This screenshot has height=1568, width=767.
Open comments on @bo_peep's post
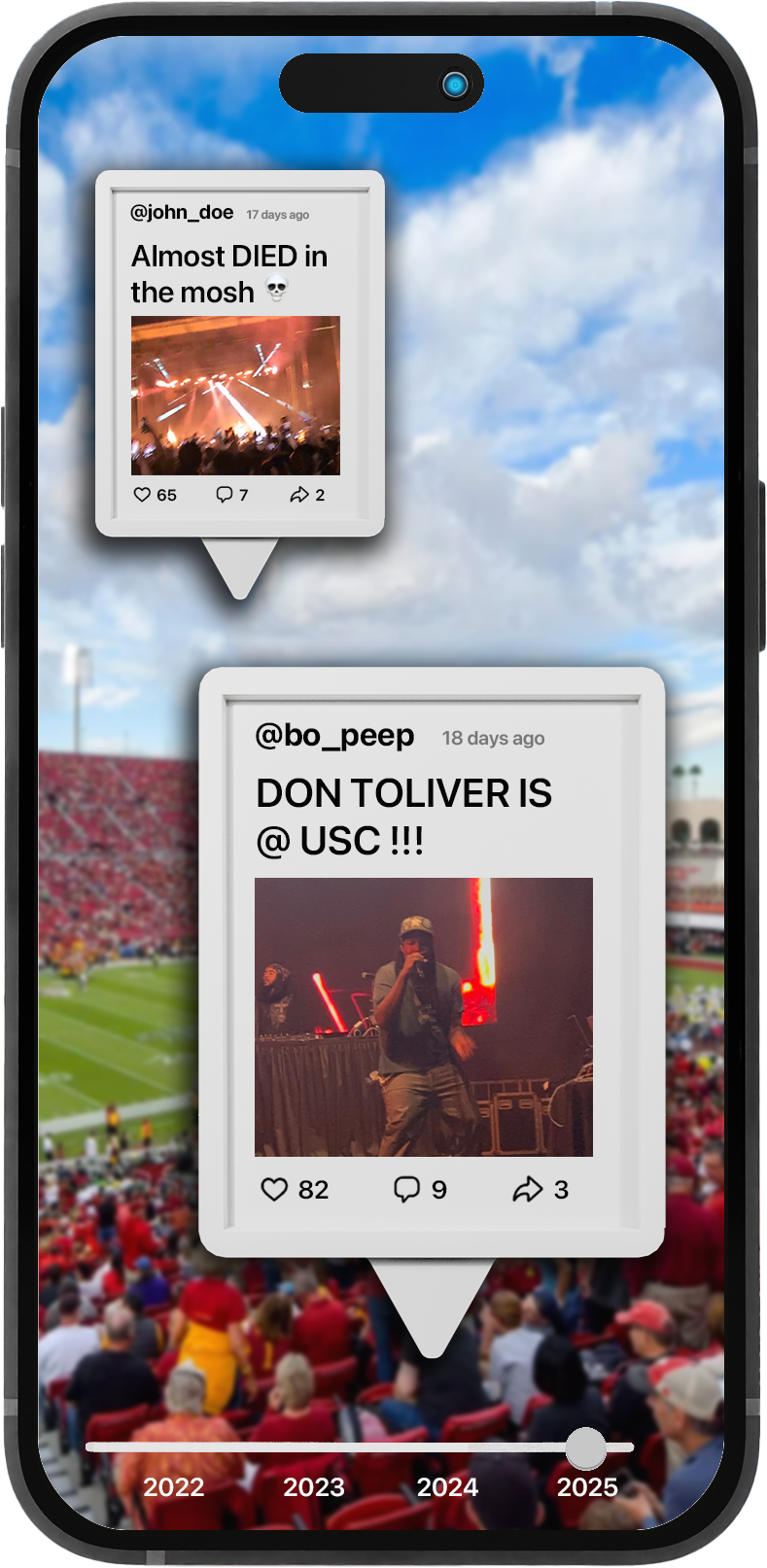click(x=406, y=1189)
